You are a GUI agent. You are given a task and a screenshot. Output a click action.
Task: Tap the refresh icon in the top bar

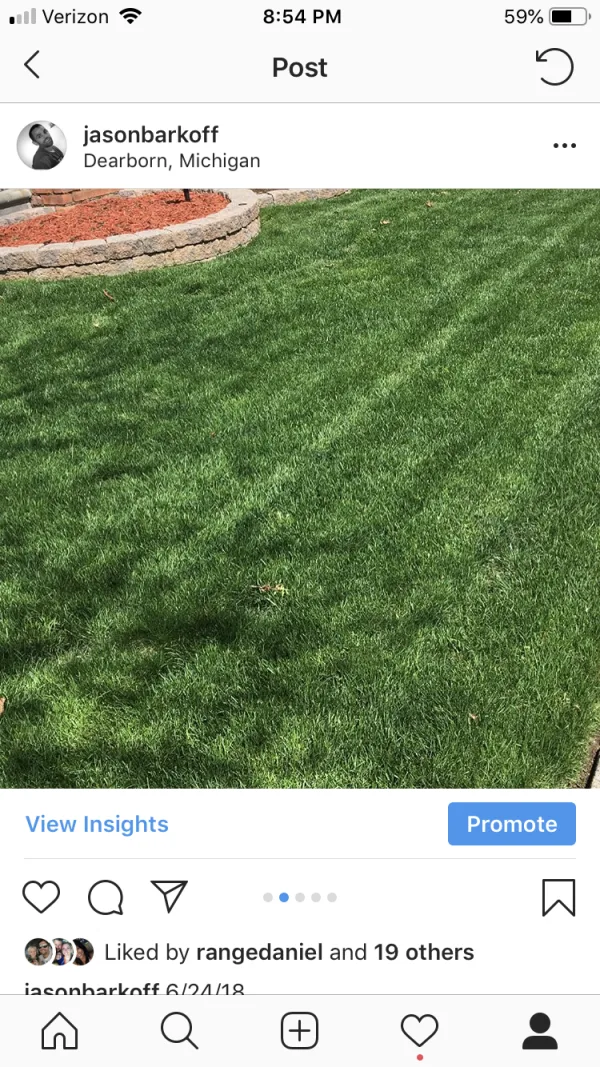point(555,67)
